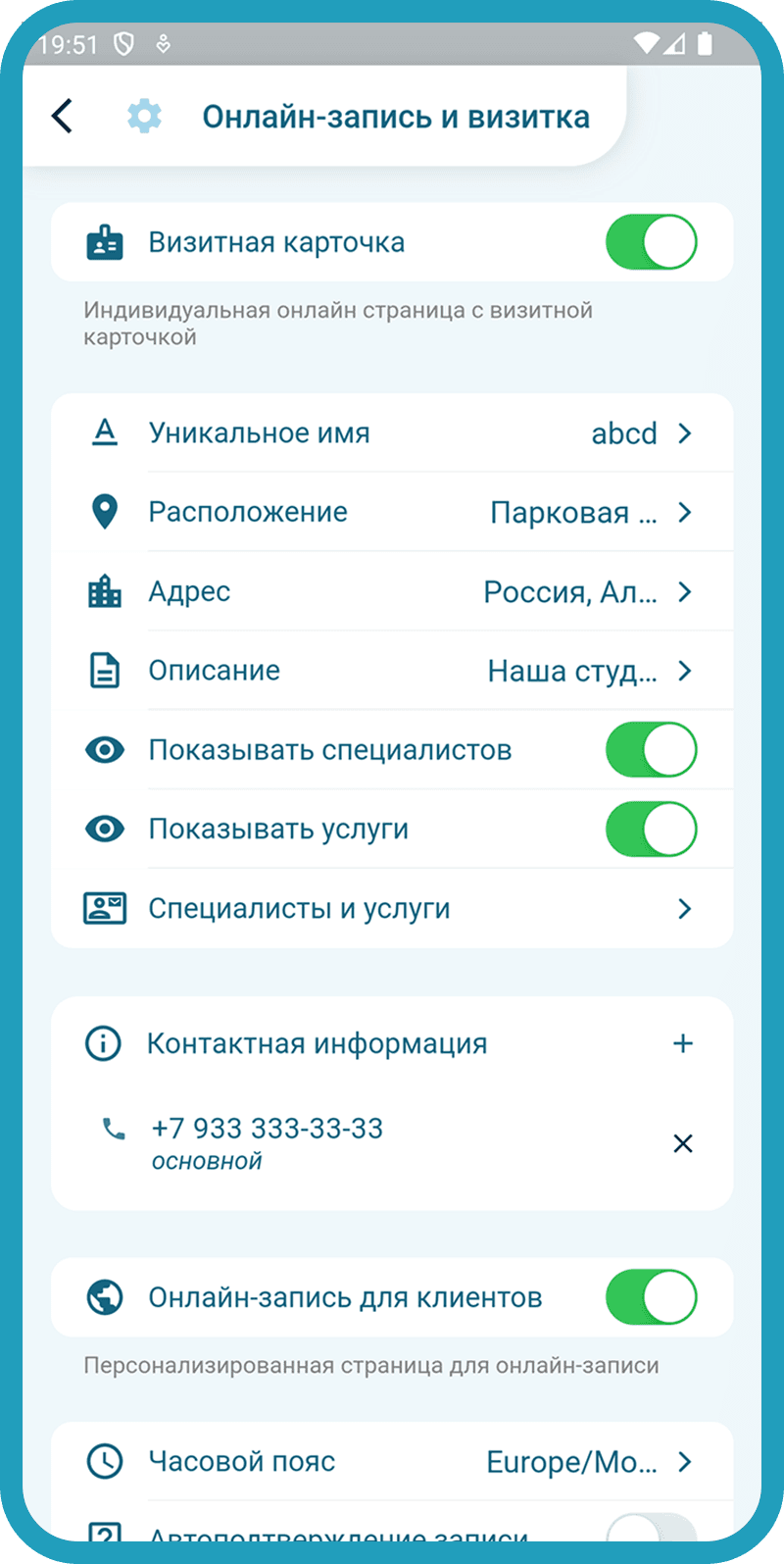This screenshot has width=784, height=1564.
Task: Open Специалисты и услуги
Action: [392, 909]
